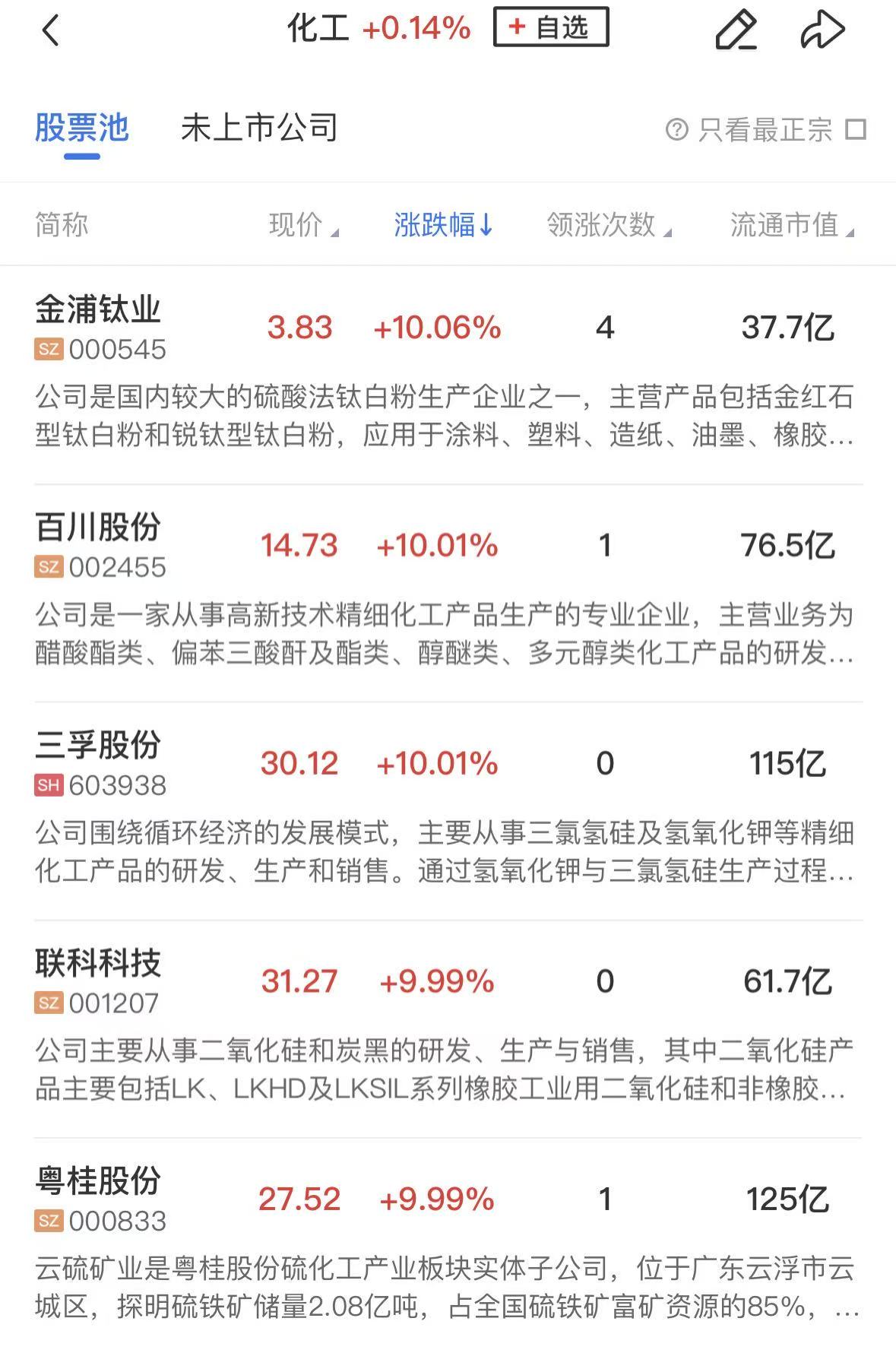Open the help icon beside 只看最正宗
Image resolution: width=896 pixels, height=1353 pixels.
(676, 129)
